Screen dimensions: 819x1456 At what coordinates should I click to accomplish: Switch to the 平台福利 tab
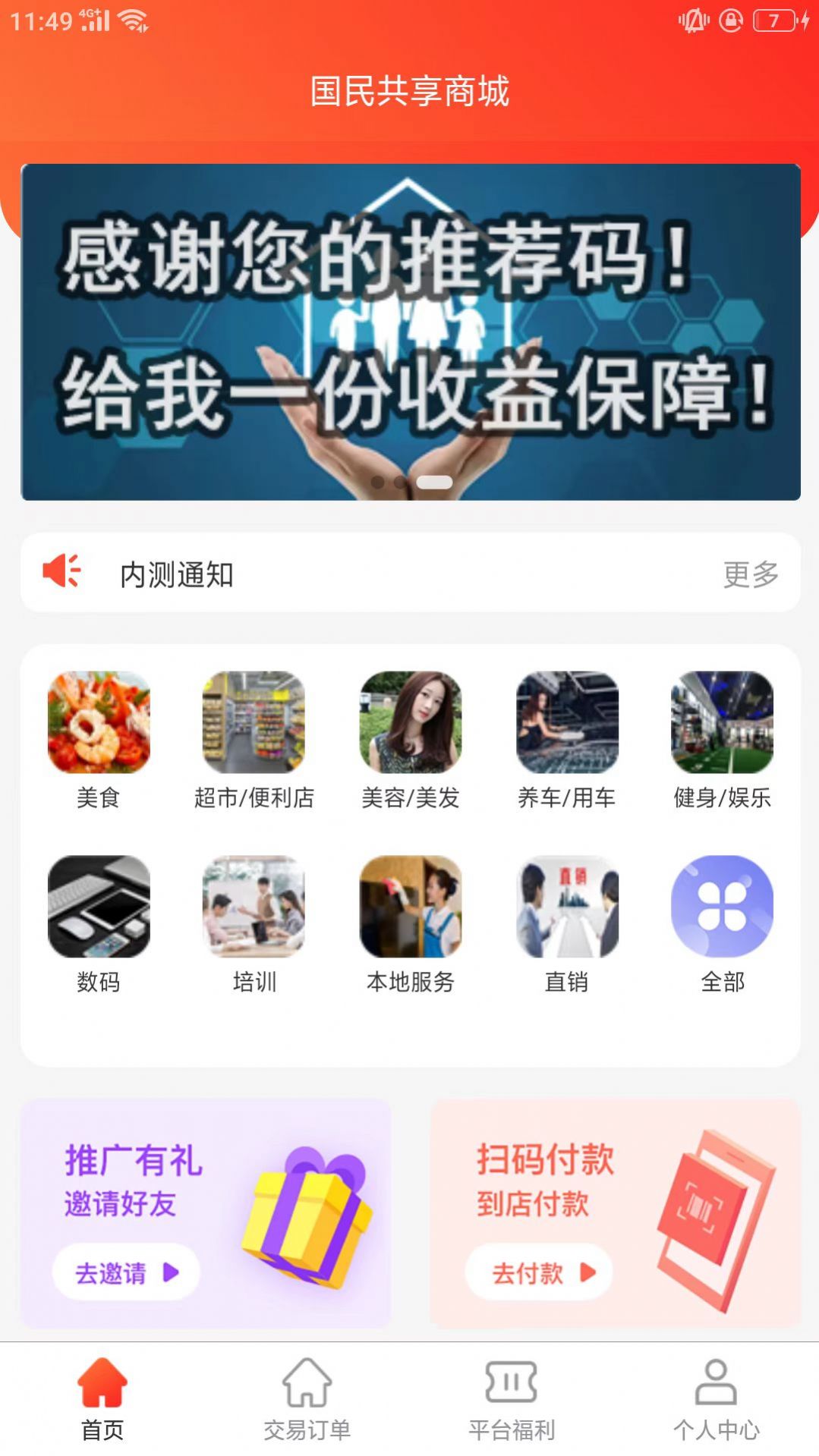512,1400
